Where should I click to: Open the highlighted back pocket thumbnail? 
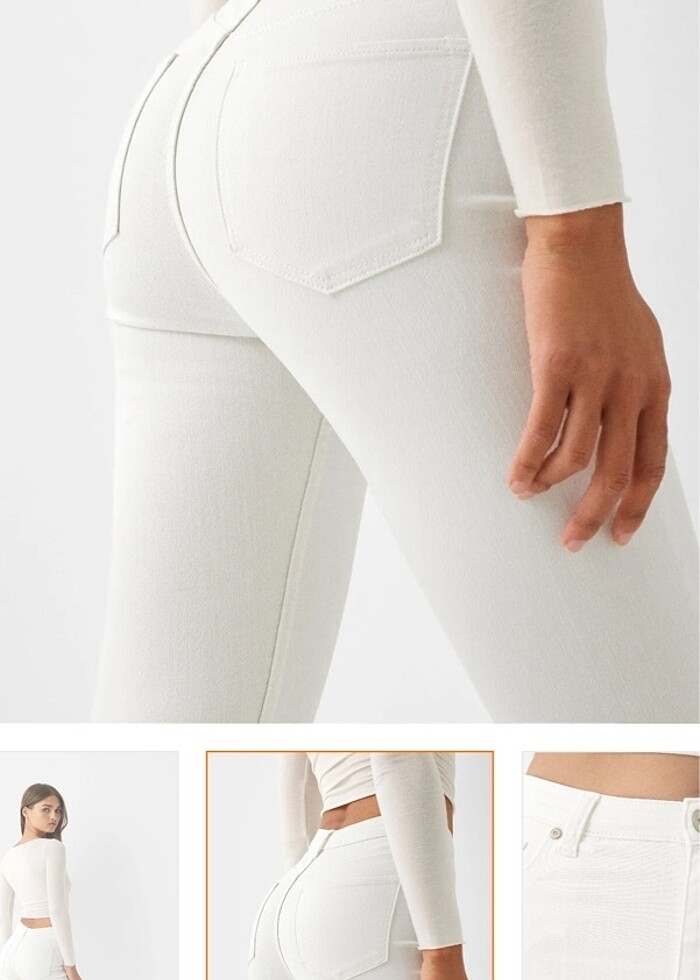pos(350,866)
